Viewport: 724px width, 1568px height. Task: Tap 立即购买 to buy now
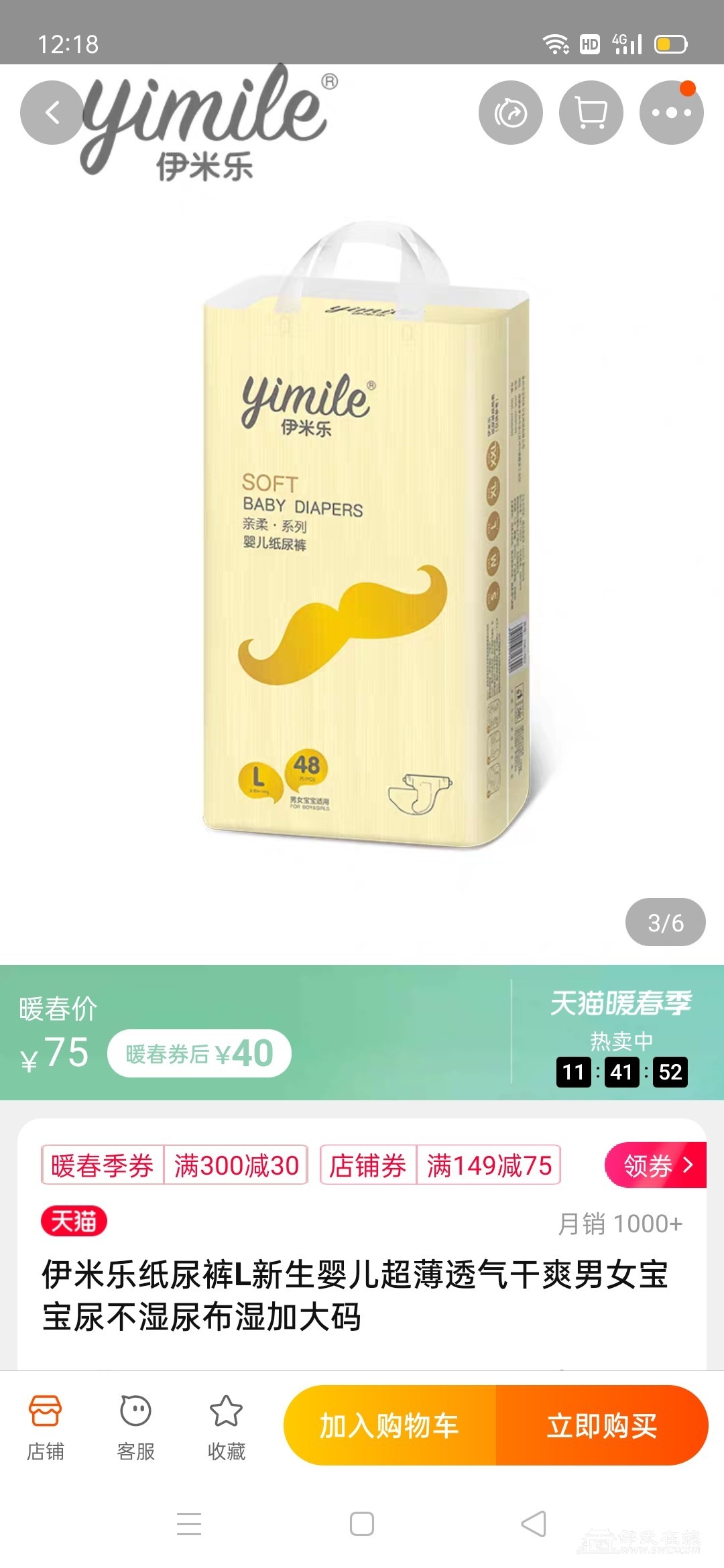pos(601,1425)
